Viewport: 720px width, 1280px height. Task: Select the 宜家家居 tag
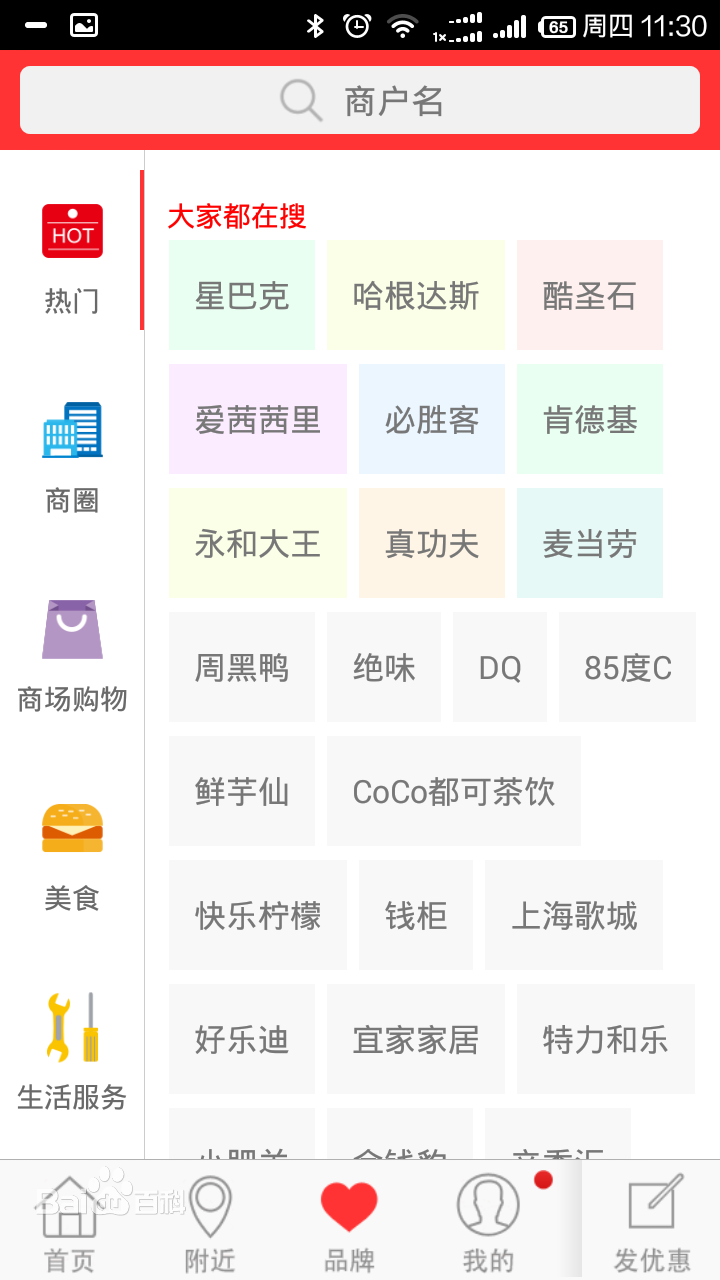click(x=415, y=1039)
